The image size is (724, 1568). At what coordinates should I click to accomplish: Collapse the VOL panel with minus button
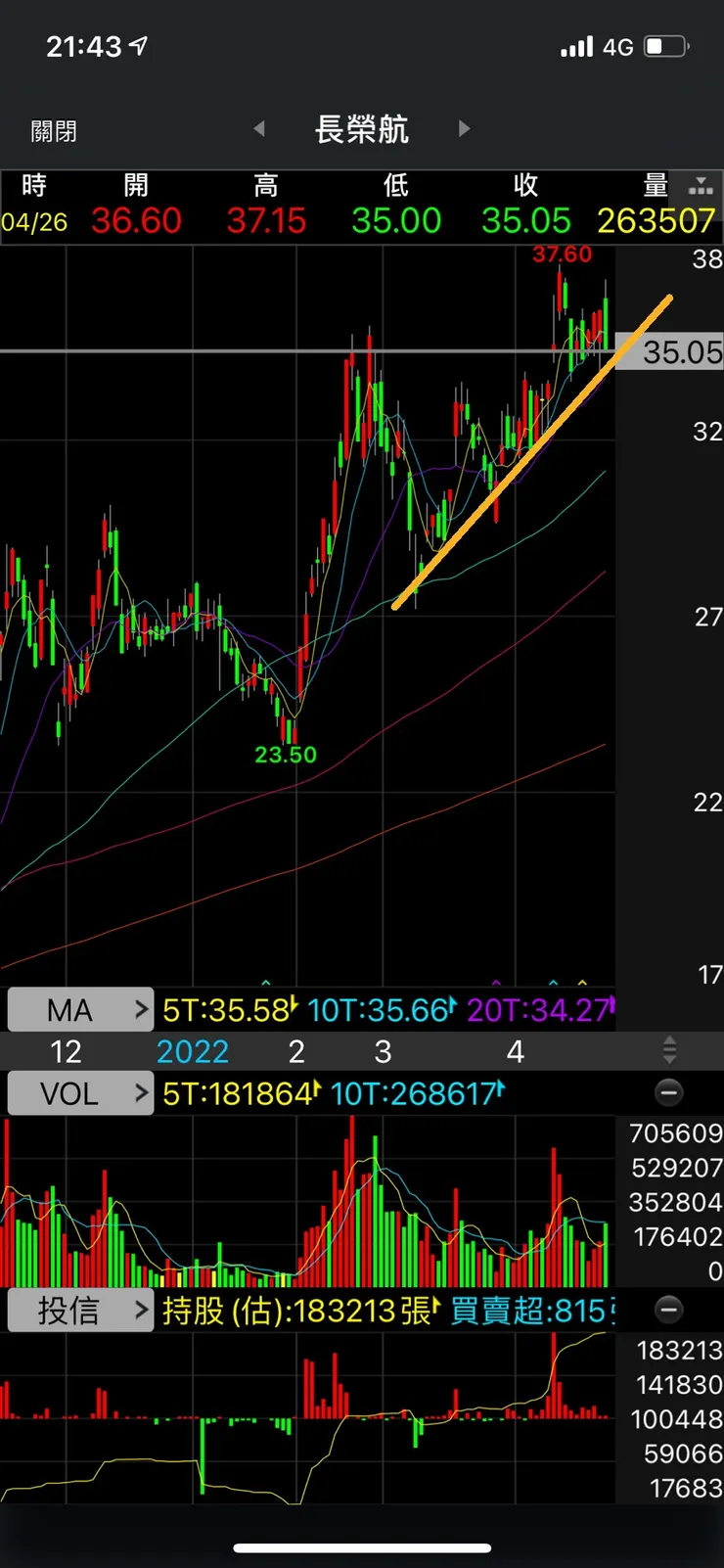(669, 1092)
